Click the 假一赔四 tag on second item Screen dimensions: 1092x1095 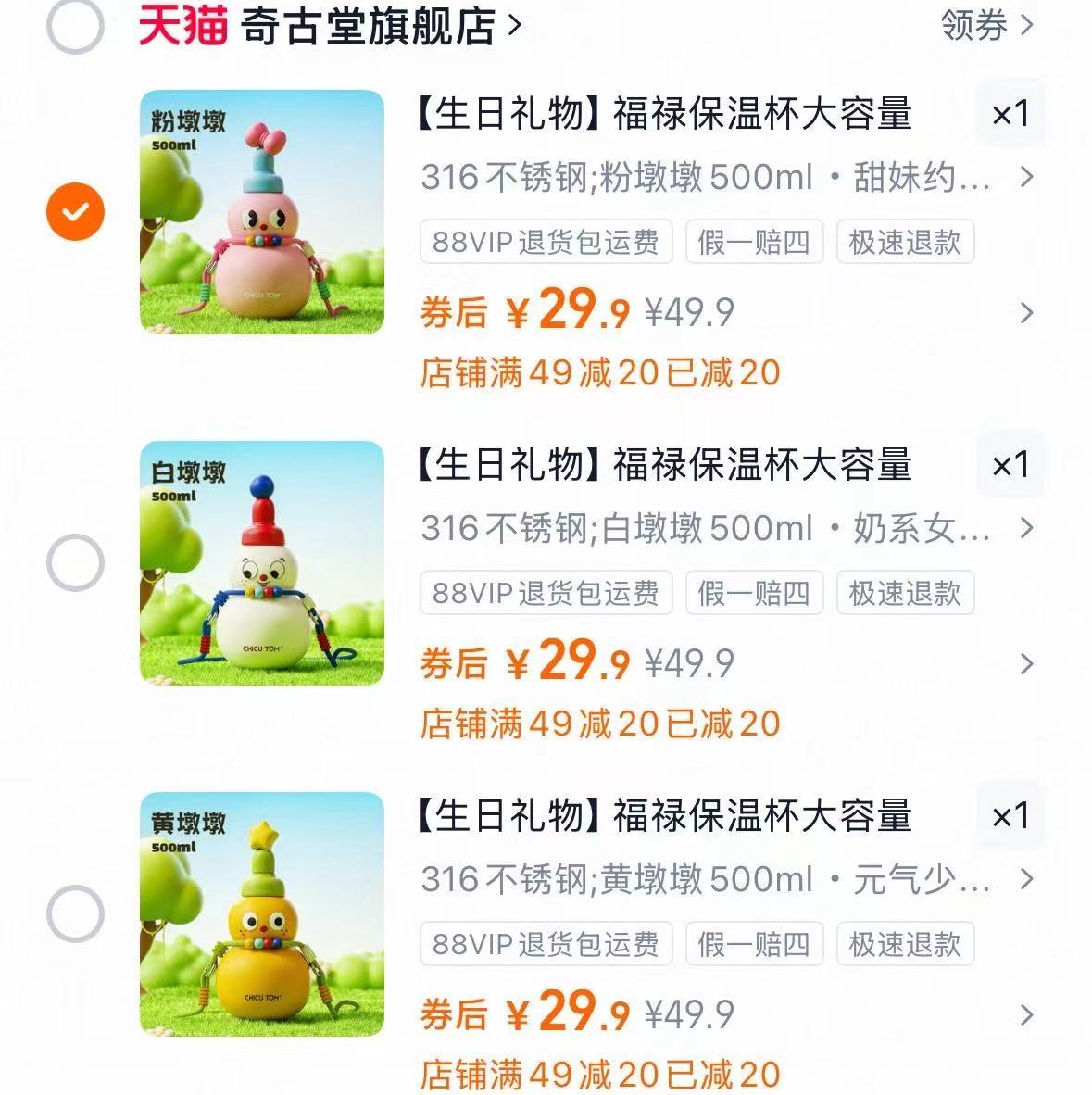coord(754,594)
